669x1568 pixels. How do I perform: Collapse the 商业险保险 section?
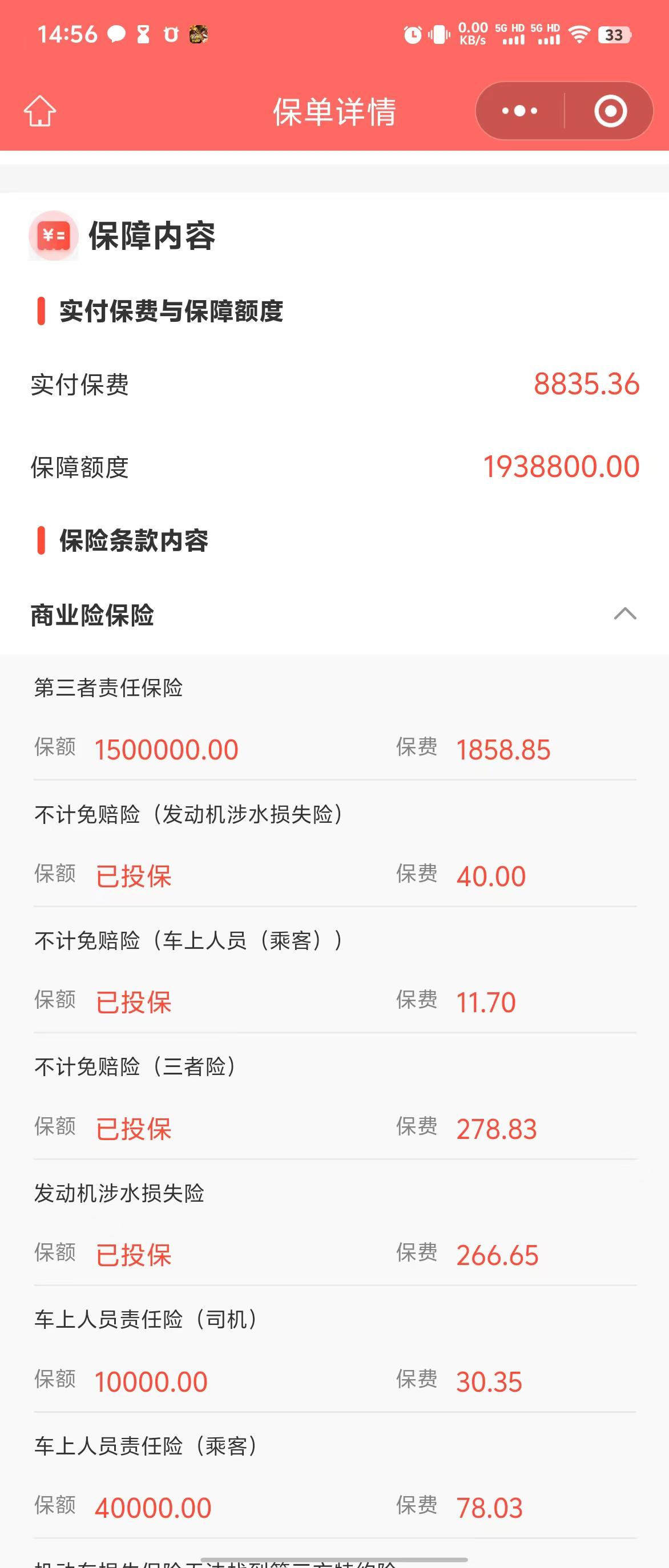click(624, 613)
